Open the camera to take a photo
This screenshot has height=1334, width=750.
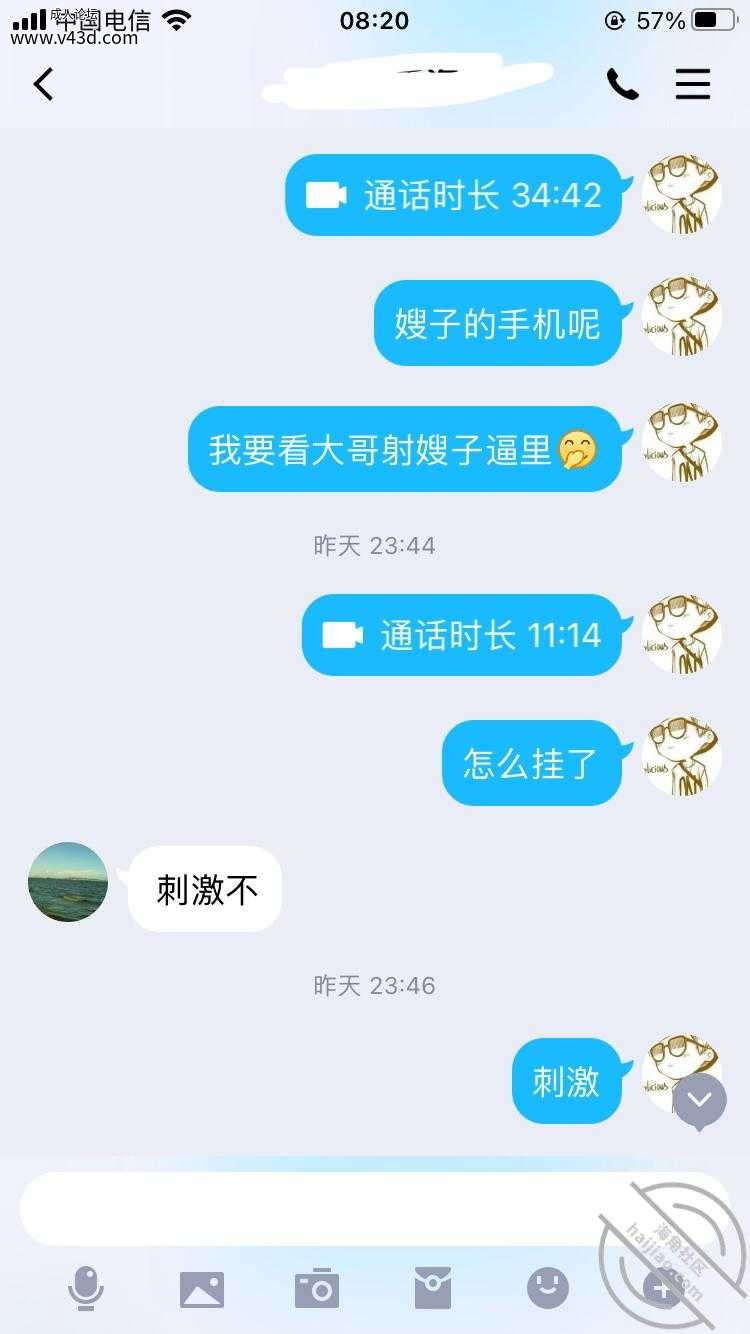[x=317, y=1289]
